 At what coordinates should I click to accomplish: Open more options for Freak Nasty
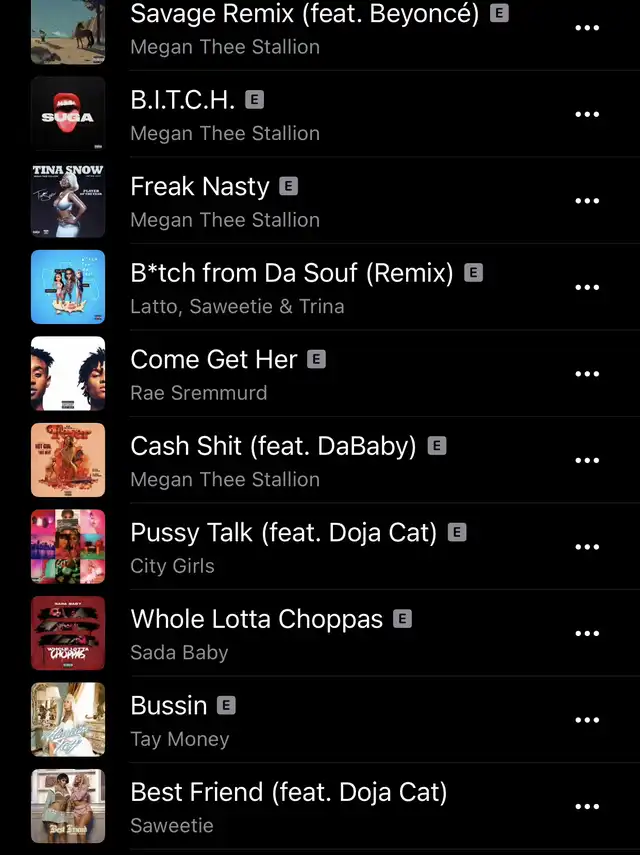(x=587, y=201)
